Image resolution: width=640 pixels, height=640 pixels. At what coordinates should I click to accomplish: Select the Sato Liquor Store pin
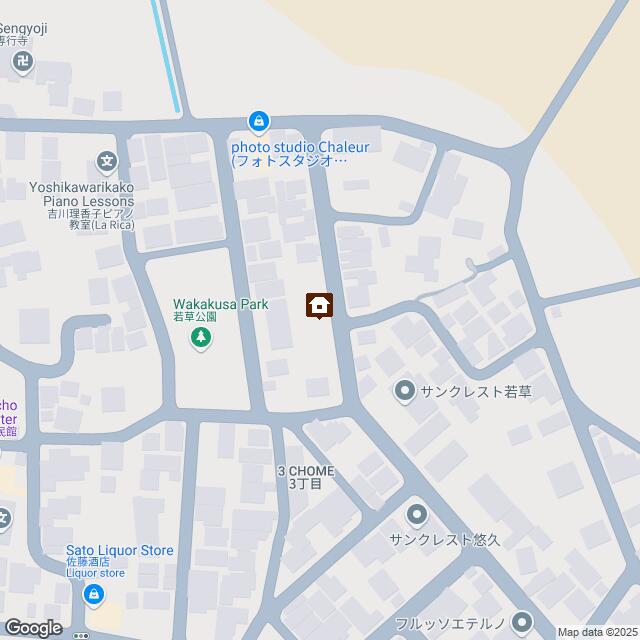[x=93, y=597]
